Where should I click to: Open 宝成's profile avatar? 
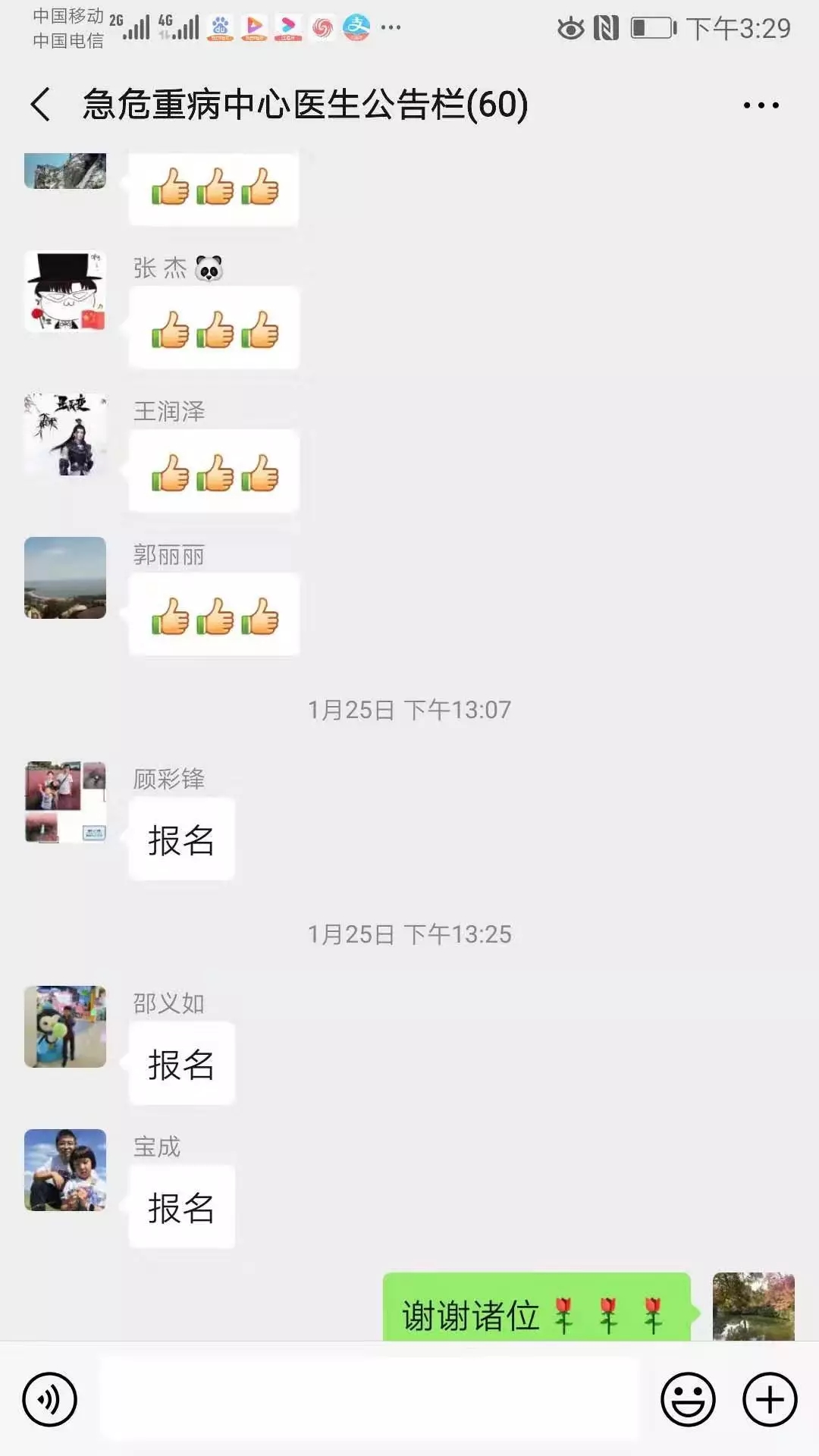(65, 1170)
